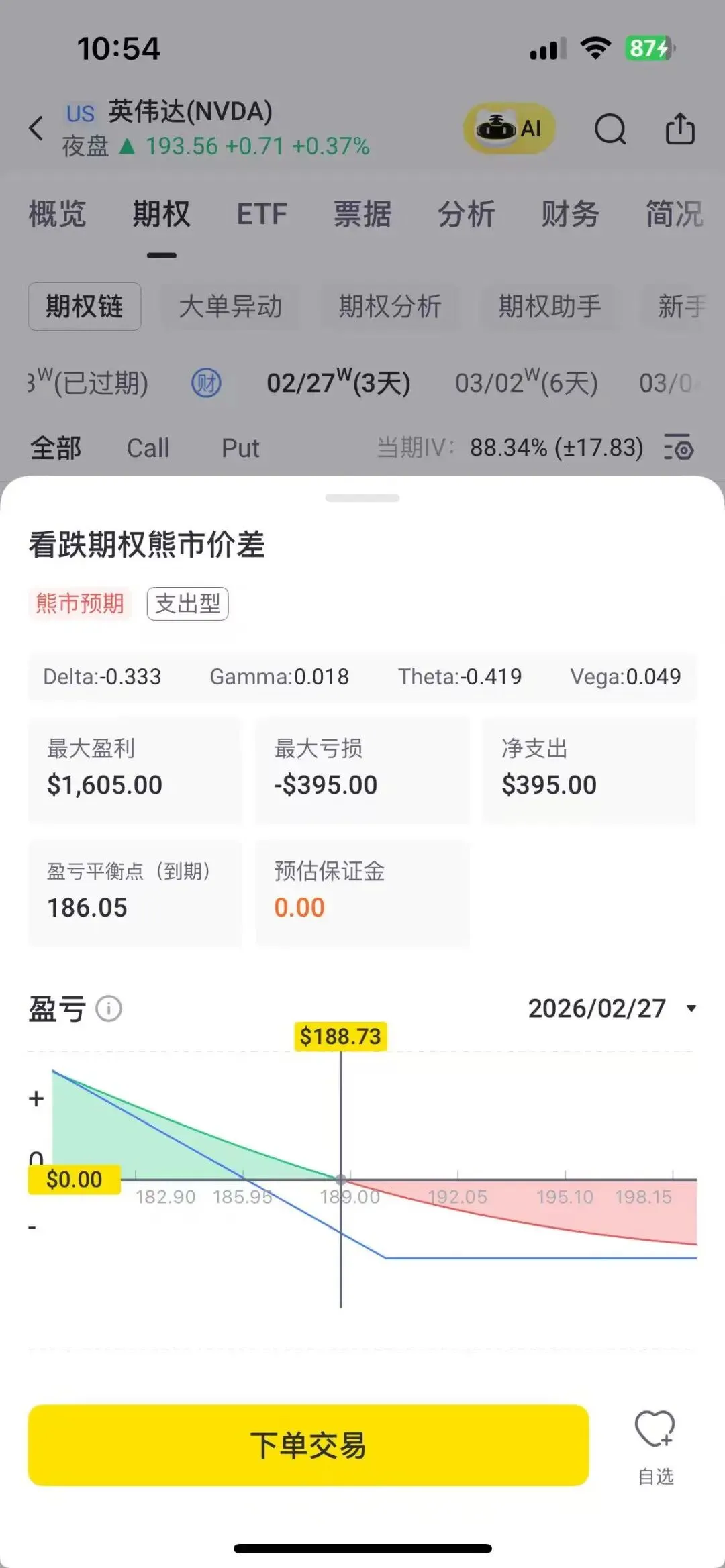Switch to the ETF tab

pos(262,215)
